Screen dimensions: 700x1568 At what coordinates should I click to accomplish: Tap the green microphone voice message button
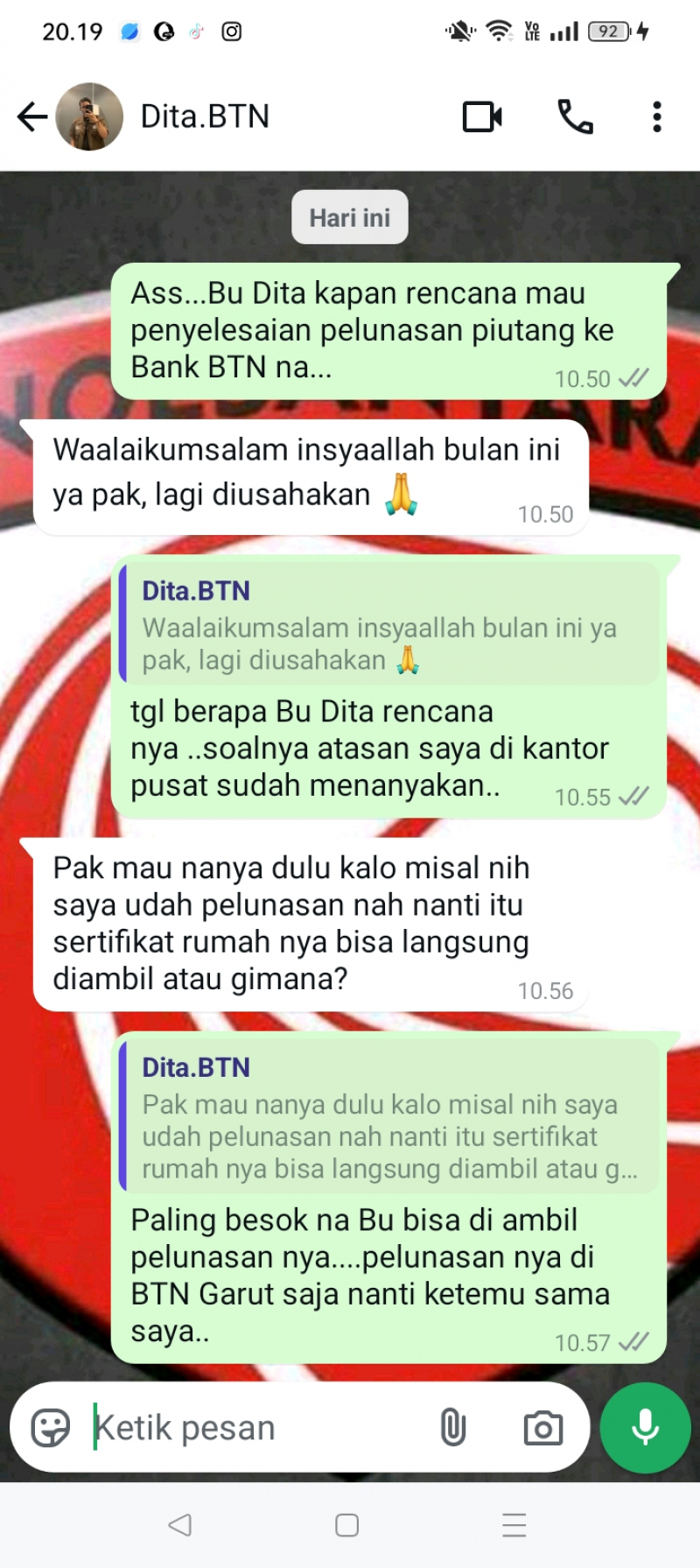click(646, 1428)
